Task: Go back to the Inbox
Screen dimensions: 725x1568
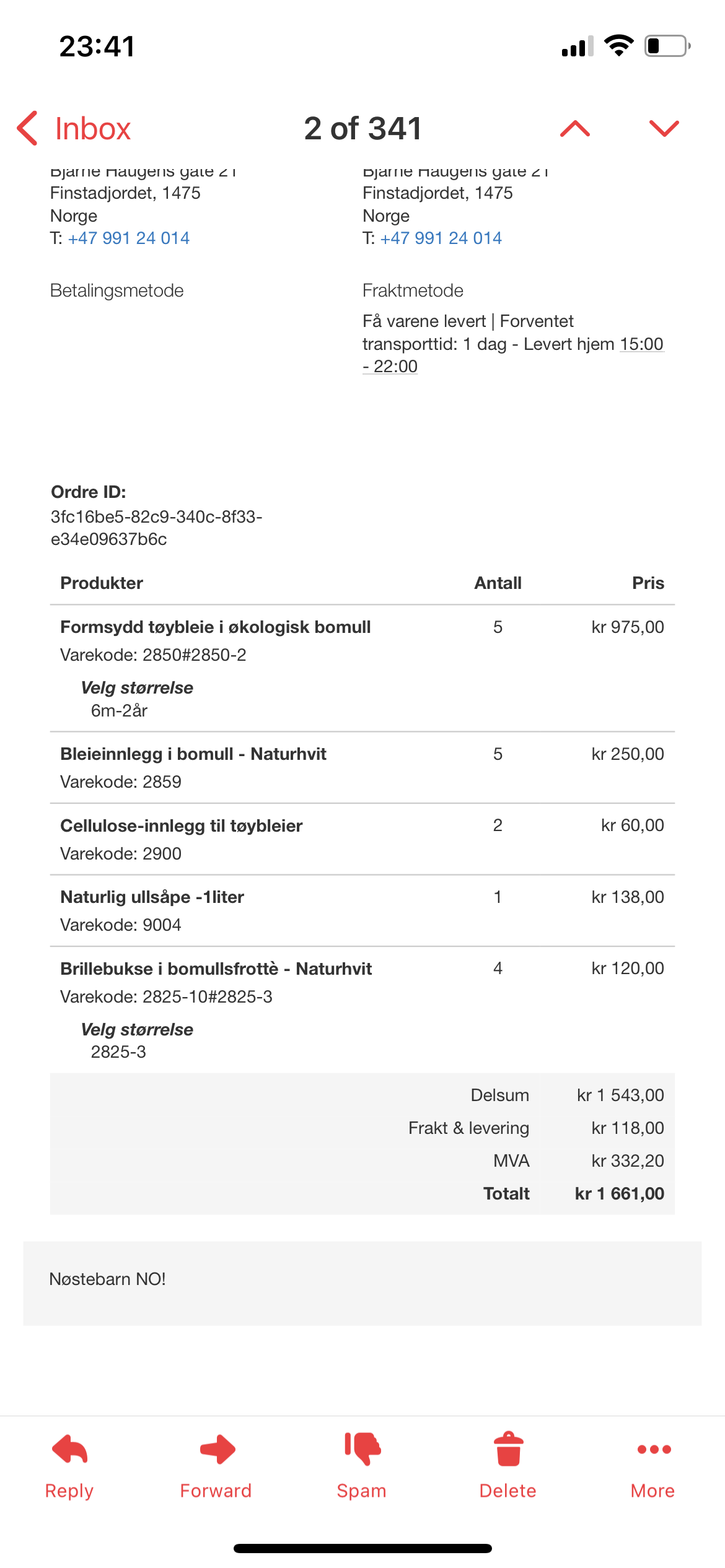Action: pyautogui.click(x=74, y=129)
